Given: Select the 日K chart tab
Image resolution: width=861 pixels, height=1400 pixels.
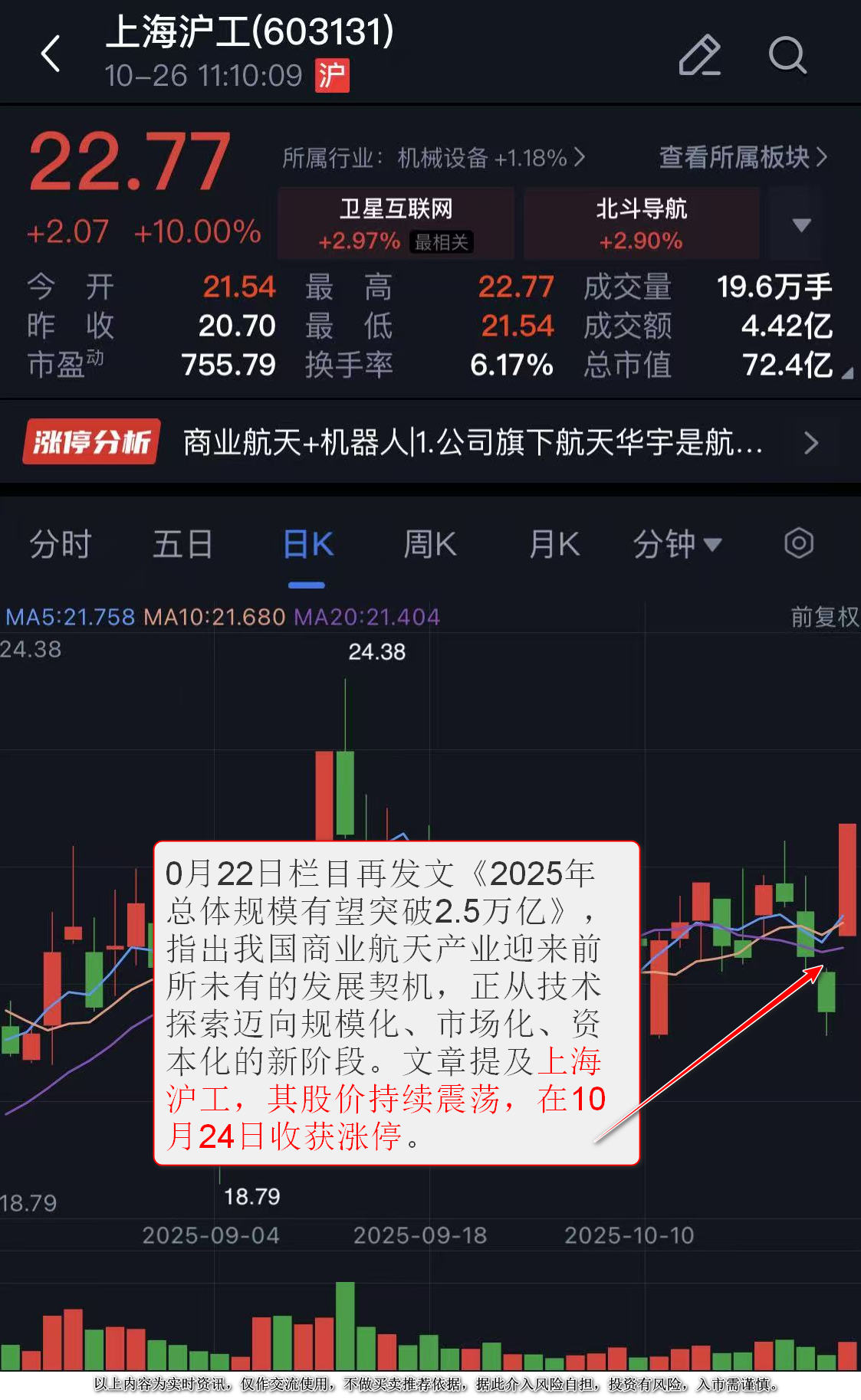Looking at the screenshot, I should (307, 545).
